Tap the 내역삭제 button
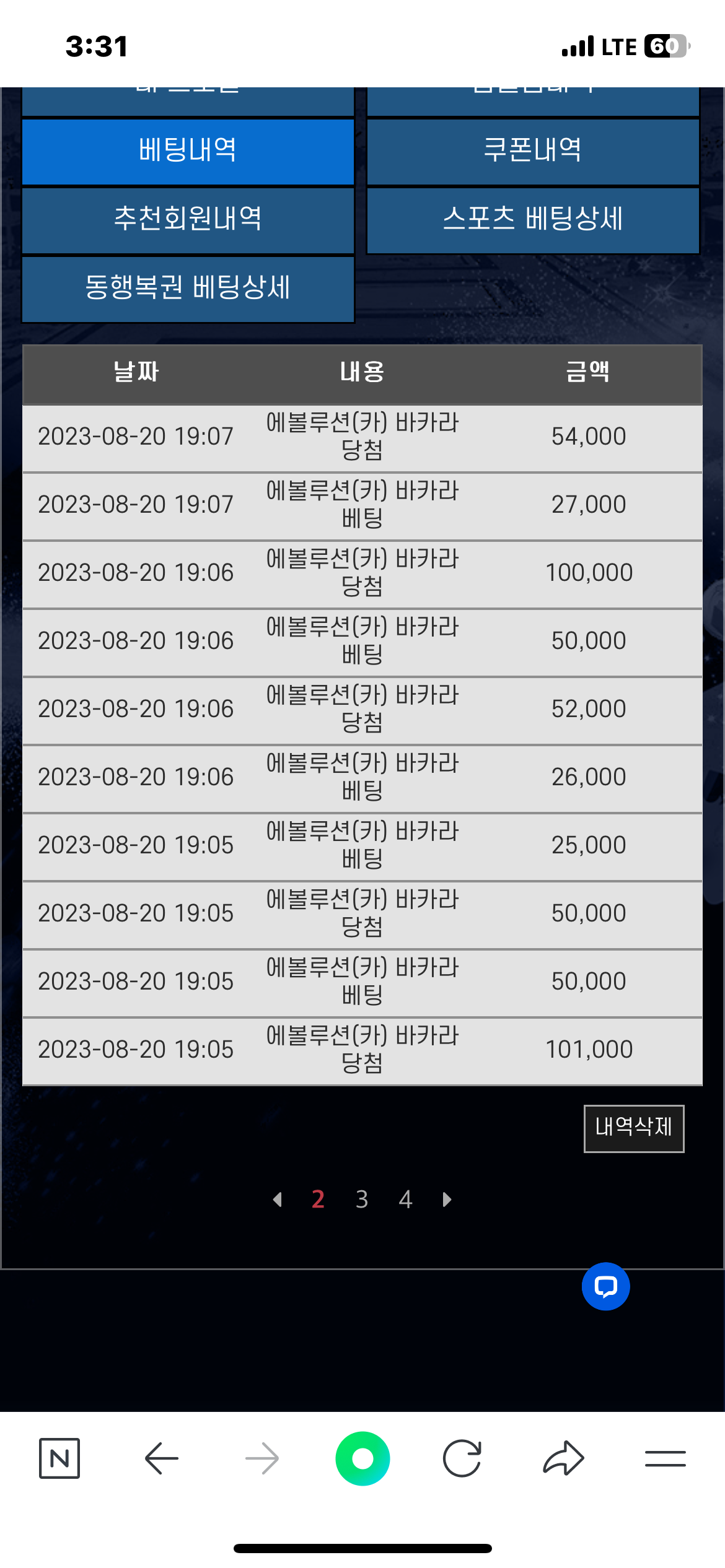The height and width of the screenshot is (1568, 725). click(633, 1128)
